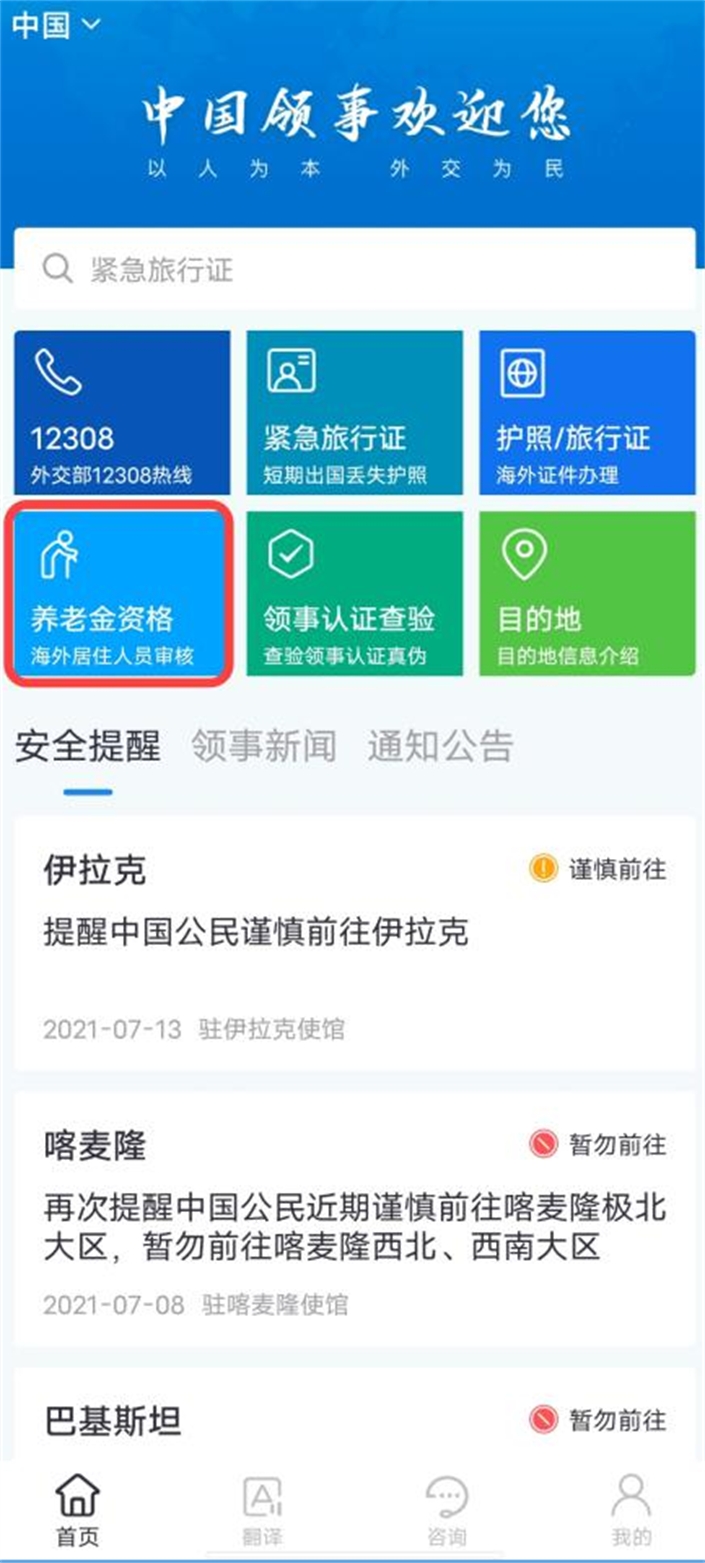Open the 伊拉克 safety alert card
The image size is (705, 1563).
pyautogui.click(x=354, y=943)
